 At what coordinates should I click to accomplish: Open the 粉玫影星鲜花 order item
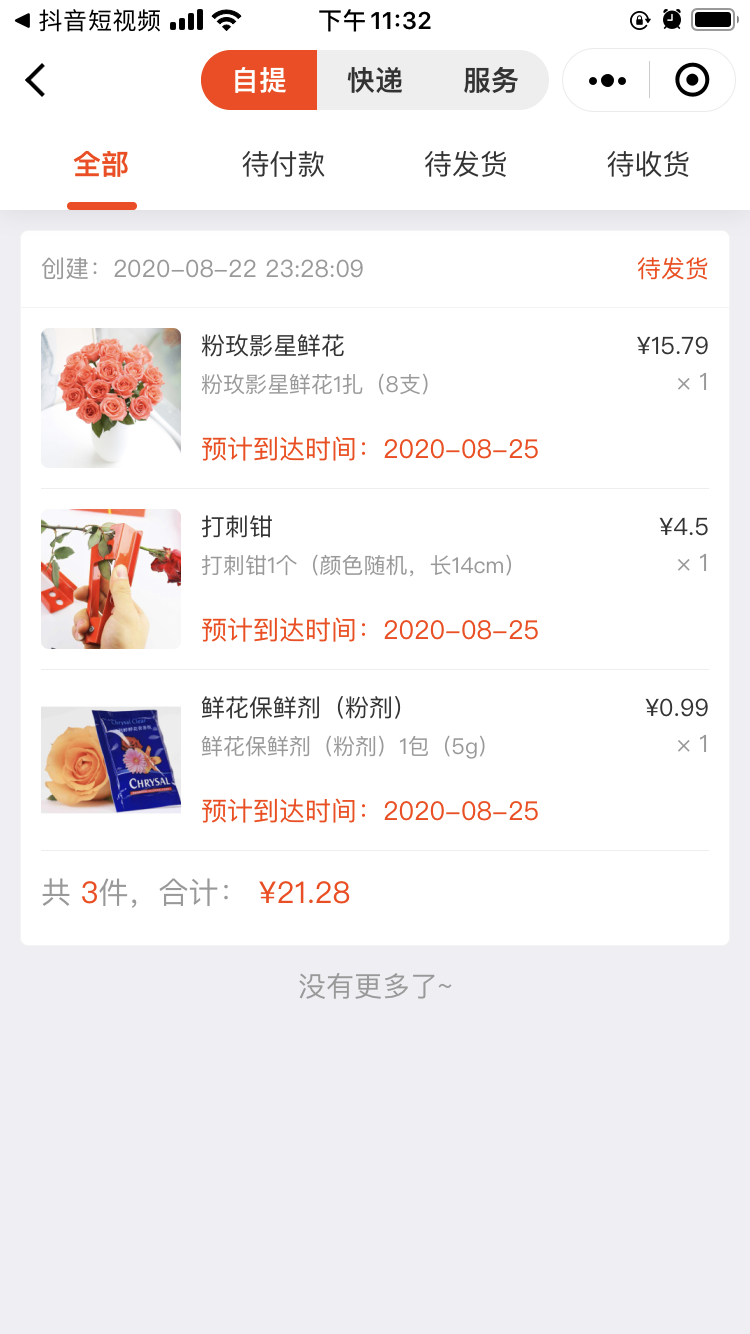click(x=375, y=397)
